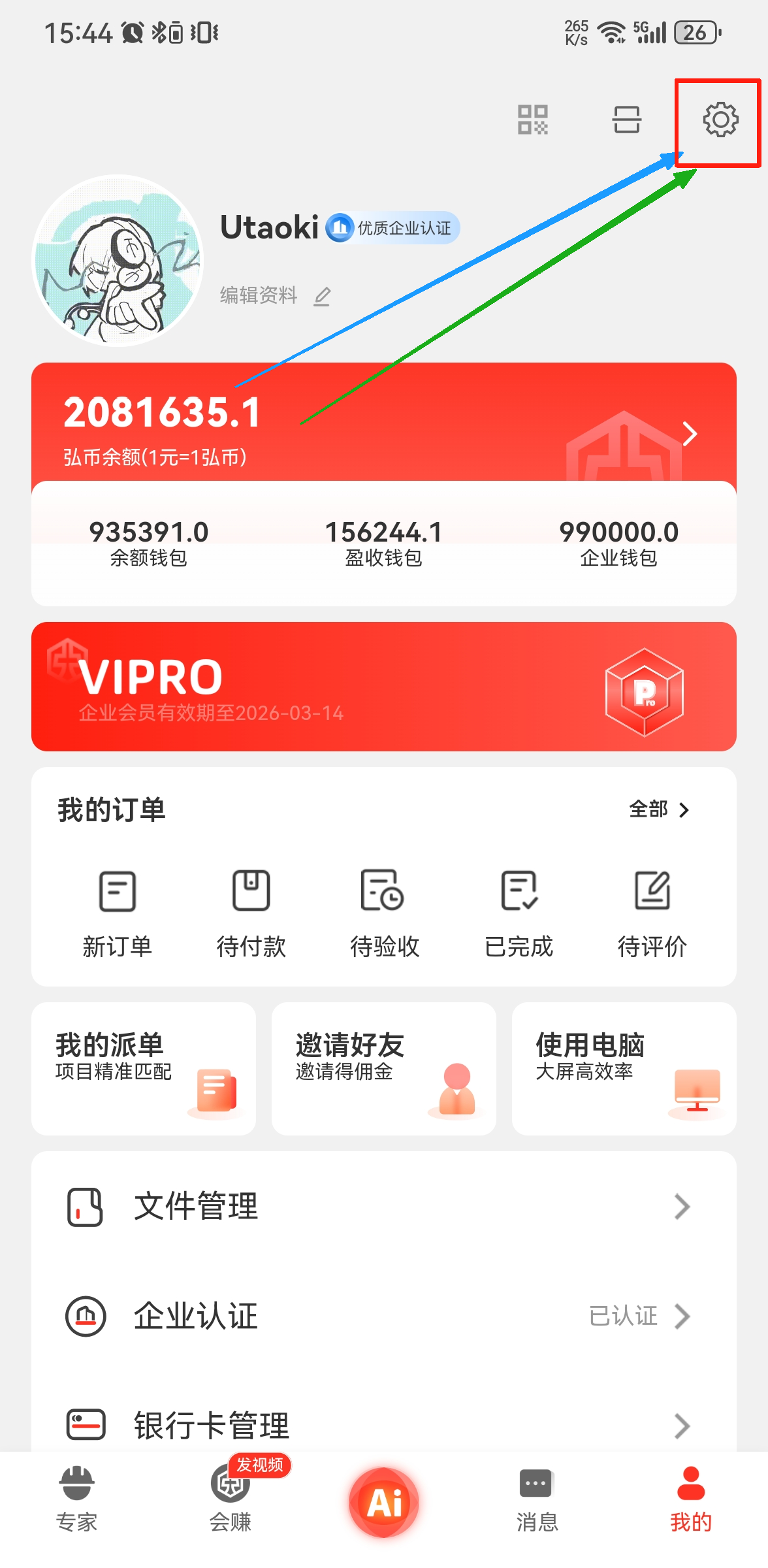768x1568 pixels.
Task: Open the 弘币余额 balance card
Action: tap(384, 425)
